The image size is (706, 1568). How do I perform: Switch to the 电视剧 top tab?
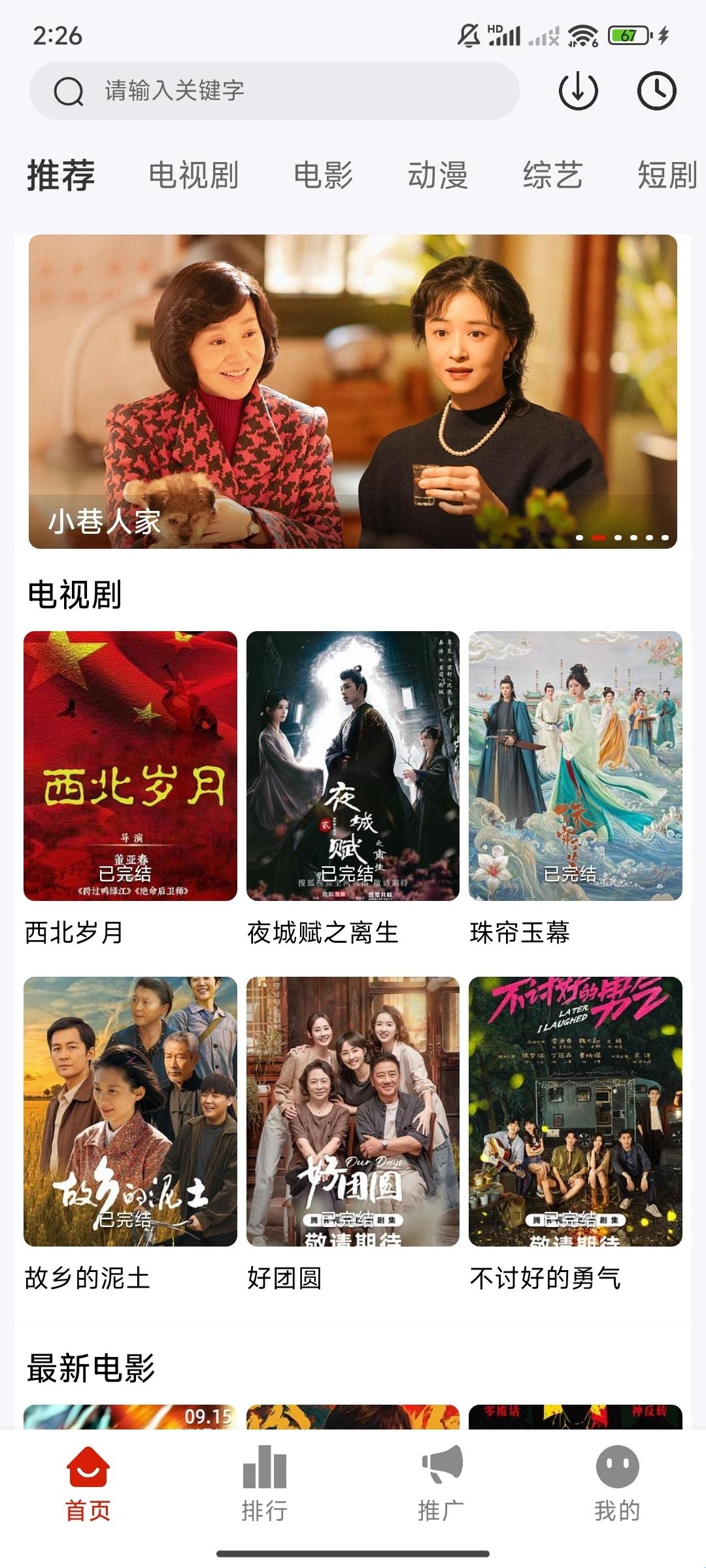pyautogui.click(x=193, y=176)
